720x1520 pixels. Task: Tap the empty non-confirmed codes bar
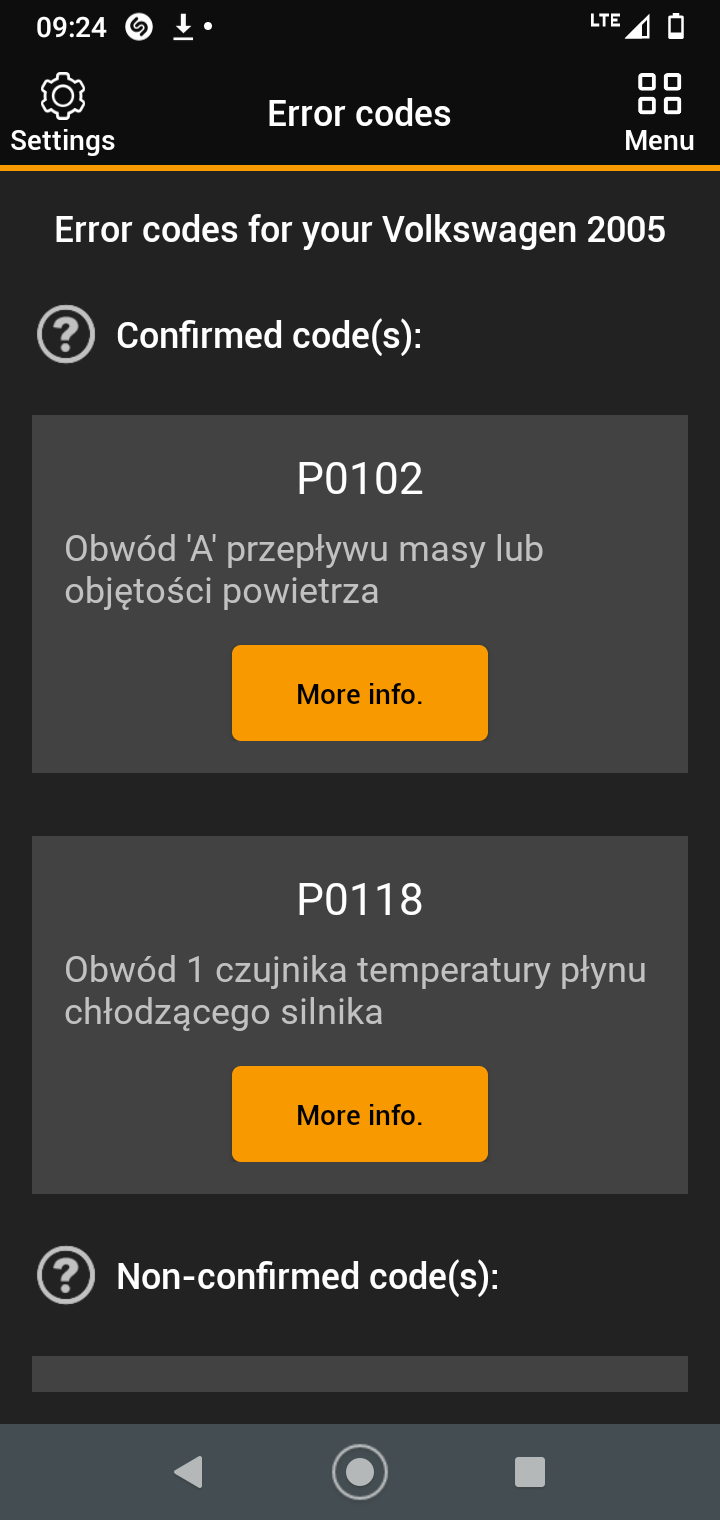pos(360,1373)
